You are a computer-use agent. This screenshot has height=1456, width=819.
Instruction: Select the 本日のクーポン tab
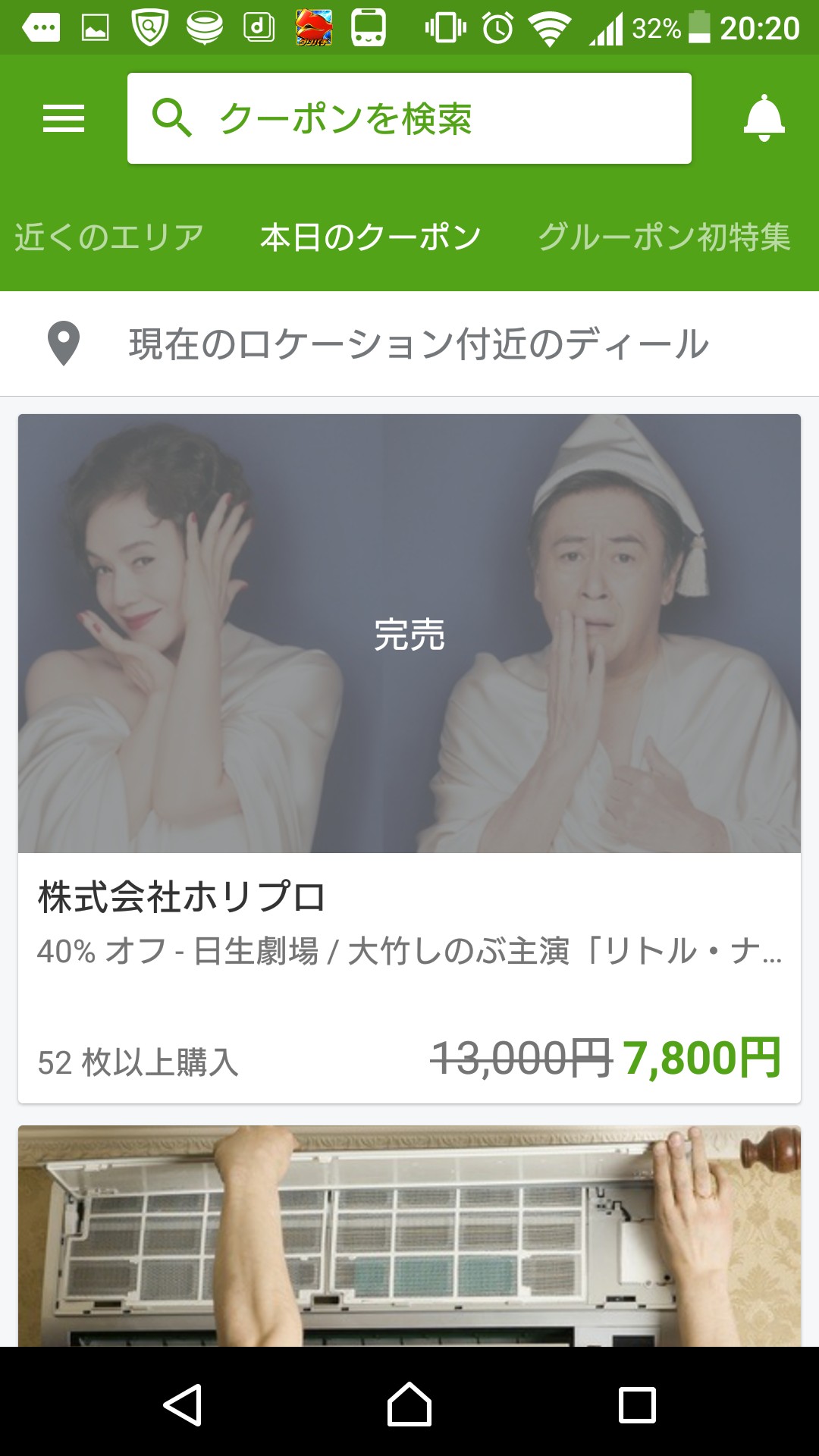[371, 237]
